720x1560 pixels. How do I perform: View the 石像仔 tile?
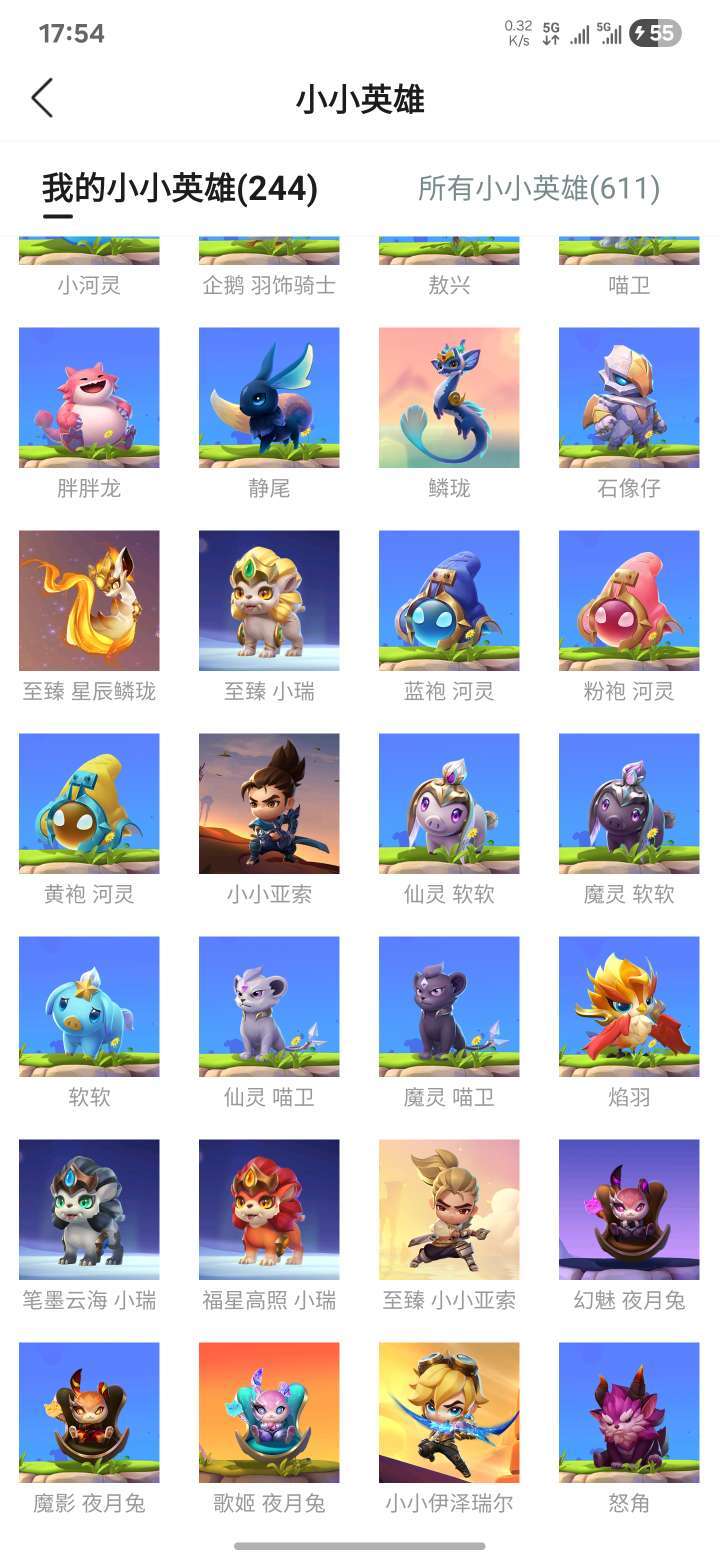(629, 414)
